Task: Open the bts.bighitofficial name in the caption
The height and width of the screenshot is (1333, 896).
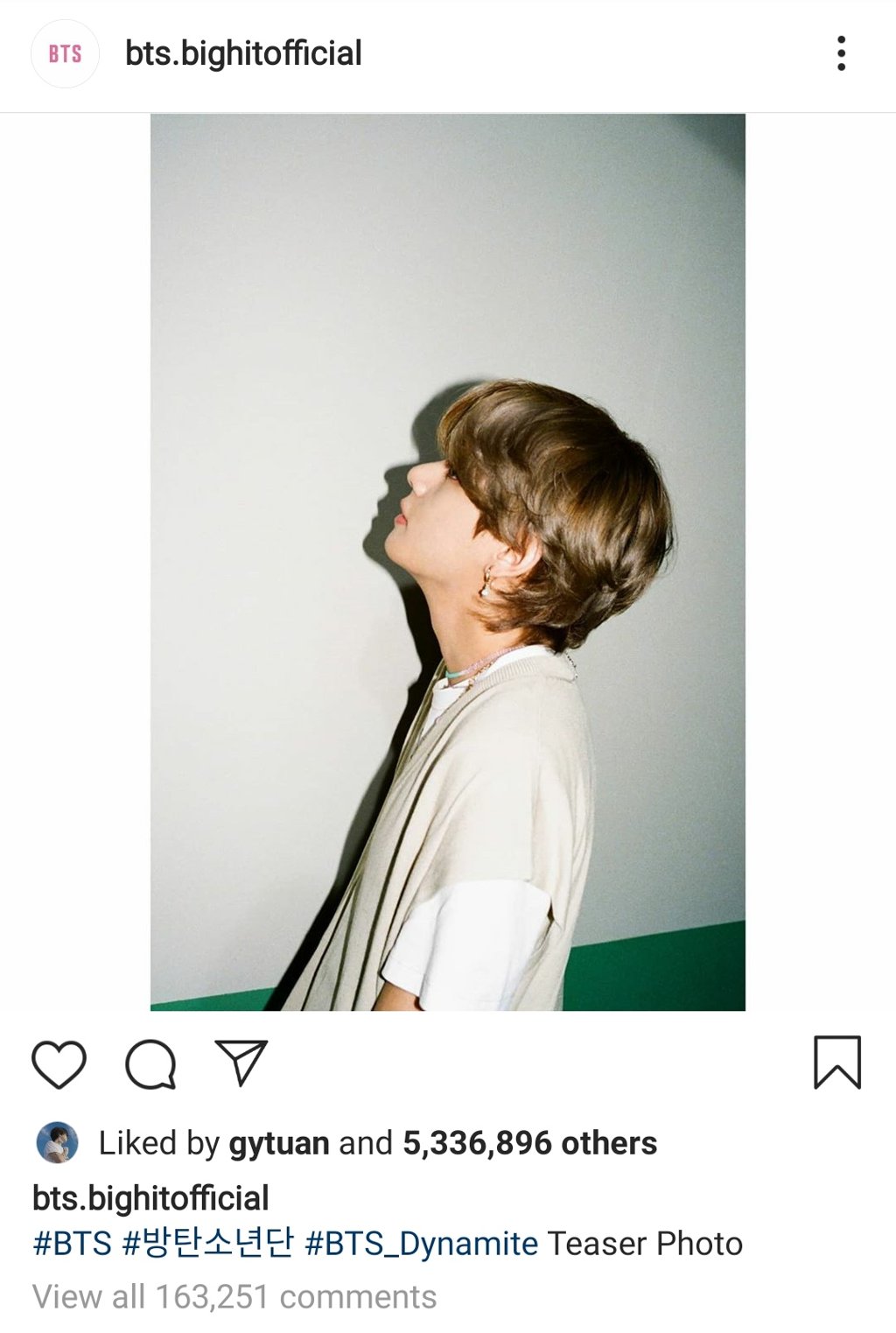Action: (150, 1198)
